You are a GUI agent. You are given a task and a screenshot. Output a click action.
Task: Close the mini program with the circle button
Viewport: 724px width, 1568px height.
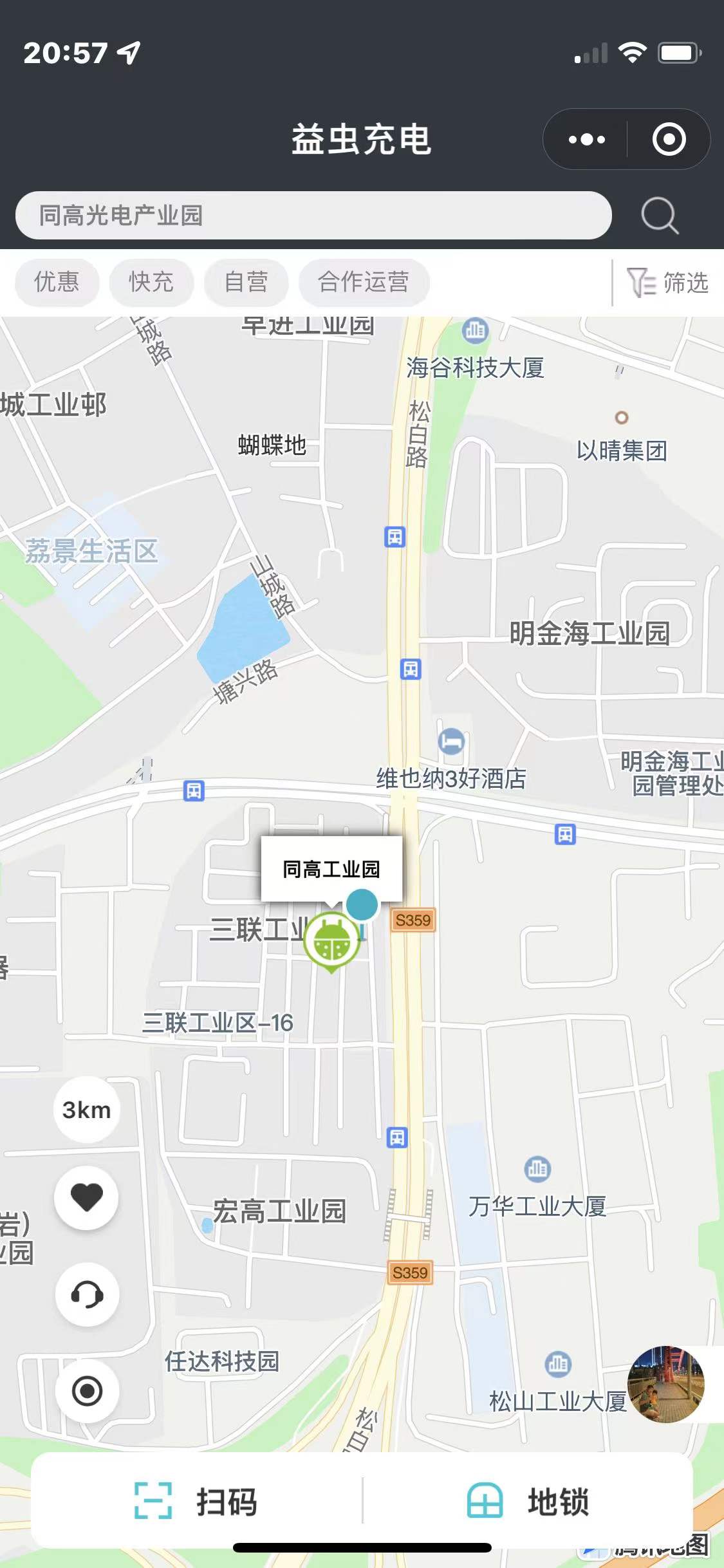pyautogui.click(x=669, y=139)
